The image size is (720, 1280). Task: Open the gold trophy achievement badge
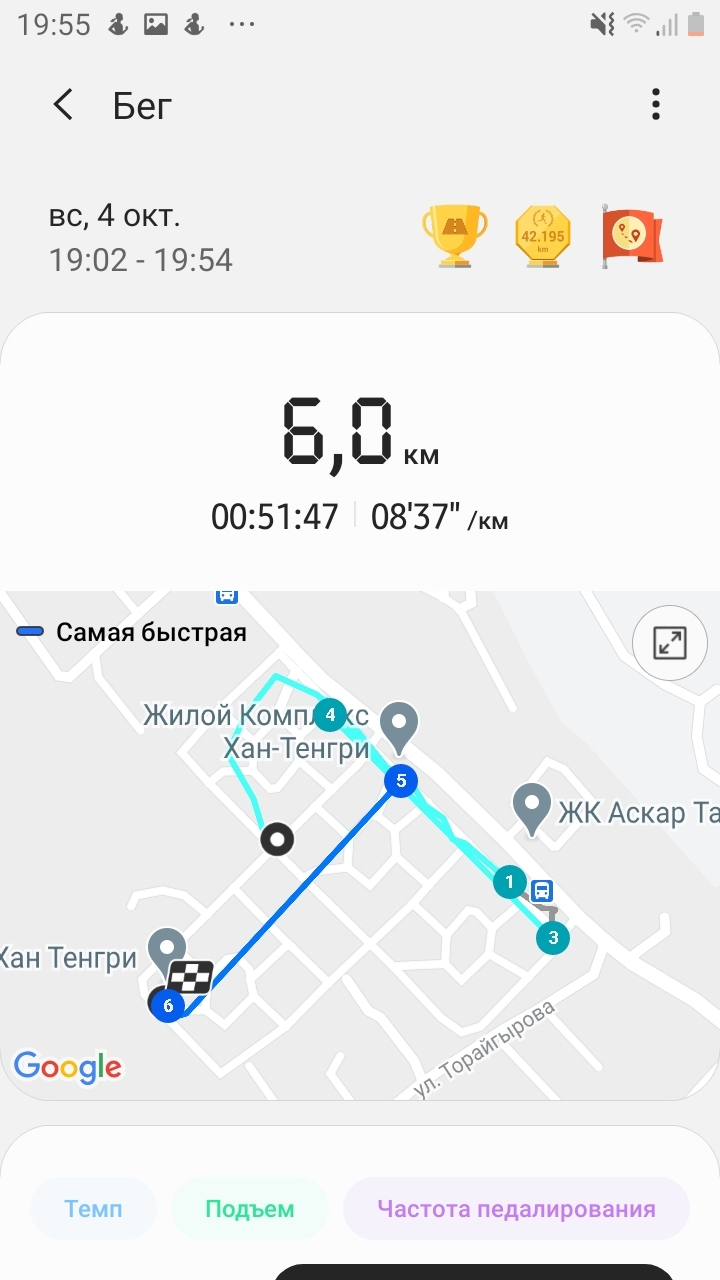click(x=455, y=236)
